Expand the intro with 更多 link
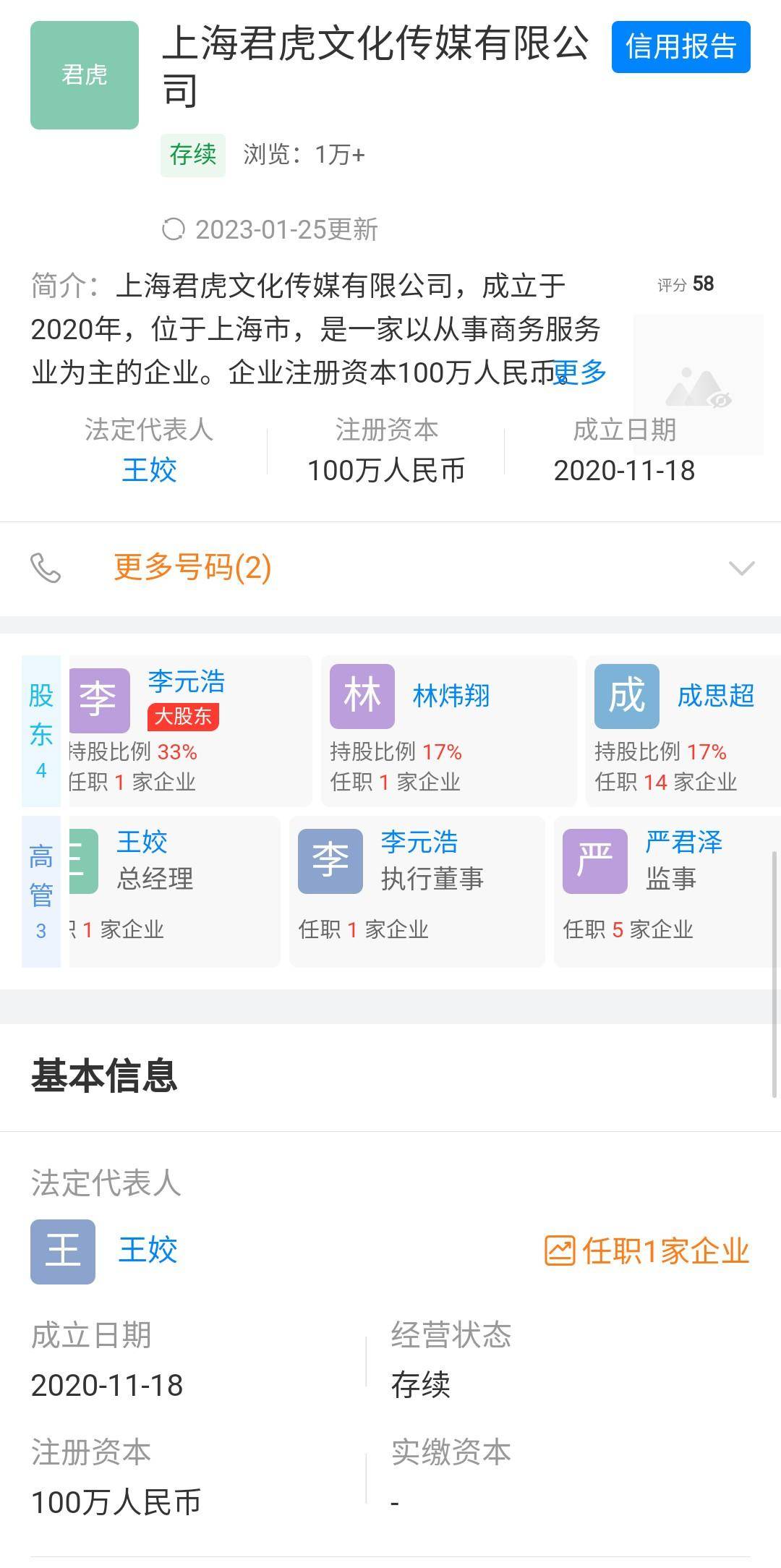781x1568 pixels. click(581, 372)
